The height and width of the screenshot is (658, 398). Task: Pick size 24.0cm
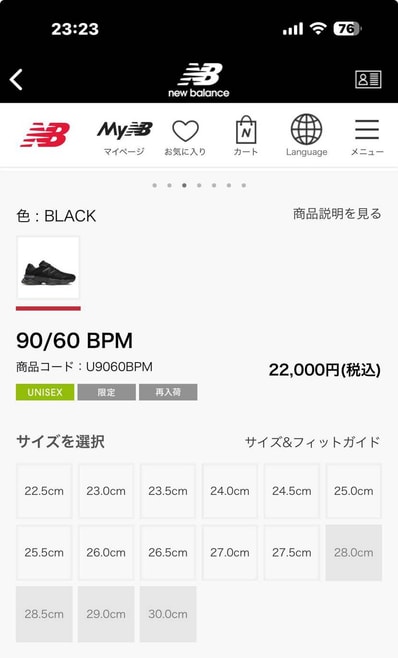(x=230, y=491)
